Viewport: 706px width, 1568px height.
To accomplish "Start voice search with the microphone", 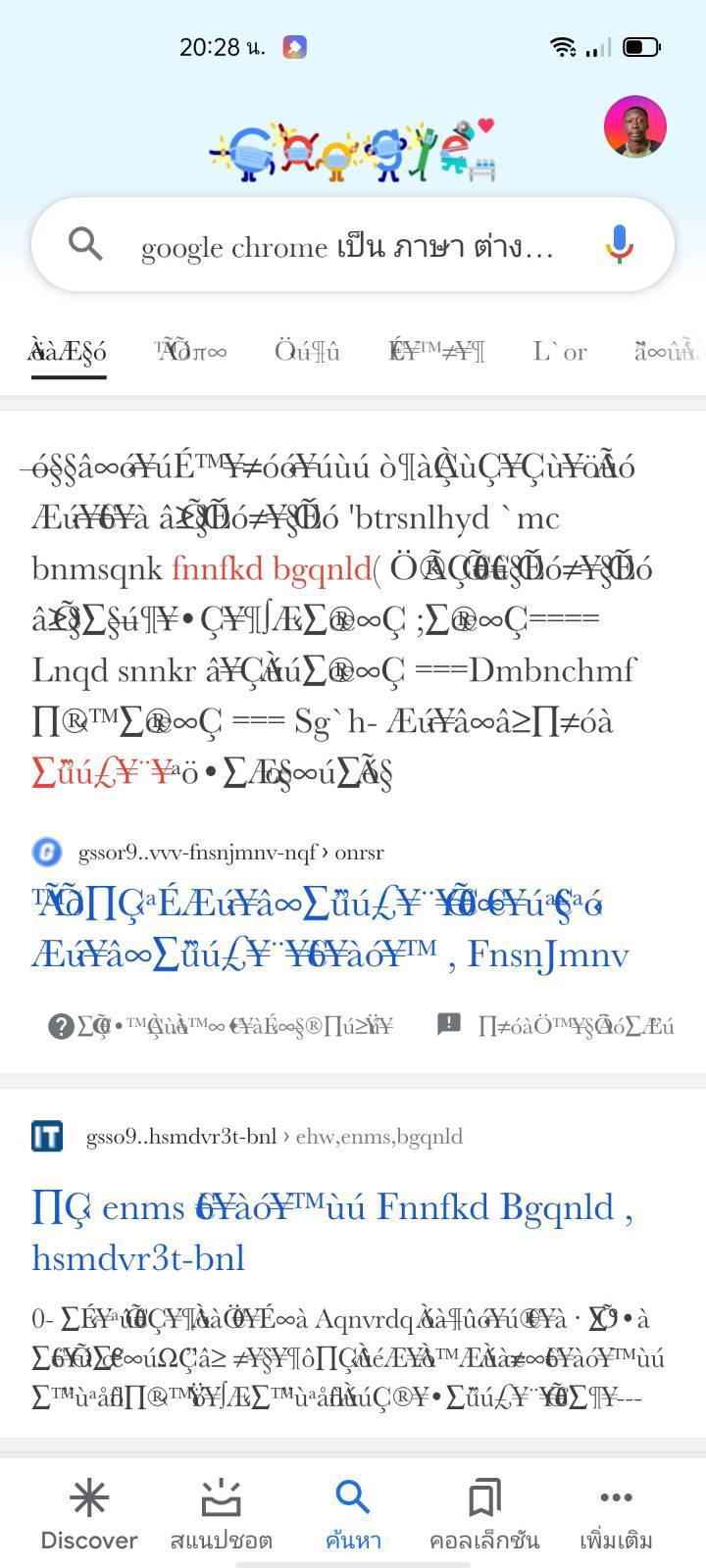I will tap(618, 244).
